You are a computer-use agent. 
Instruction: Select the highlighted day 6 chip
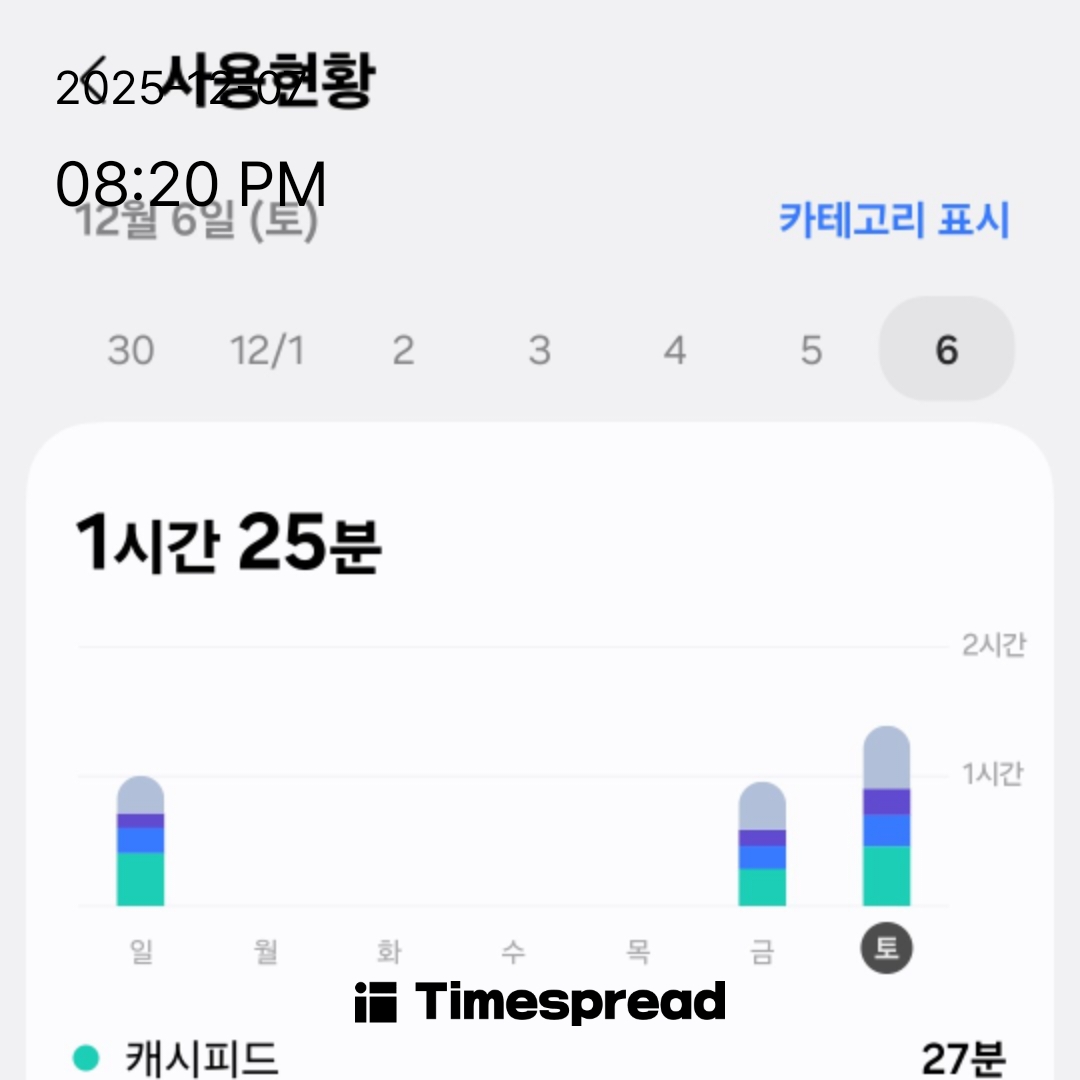pos(946,351)
